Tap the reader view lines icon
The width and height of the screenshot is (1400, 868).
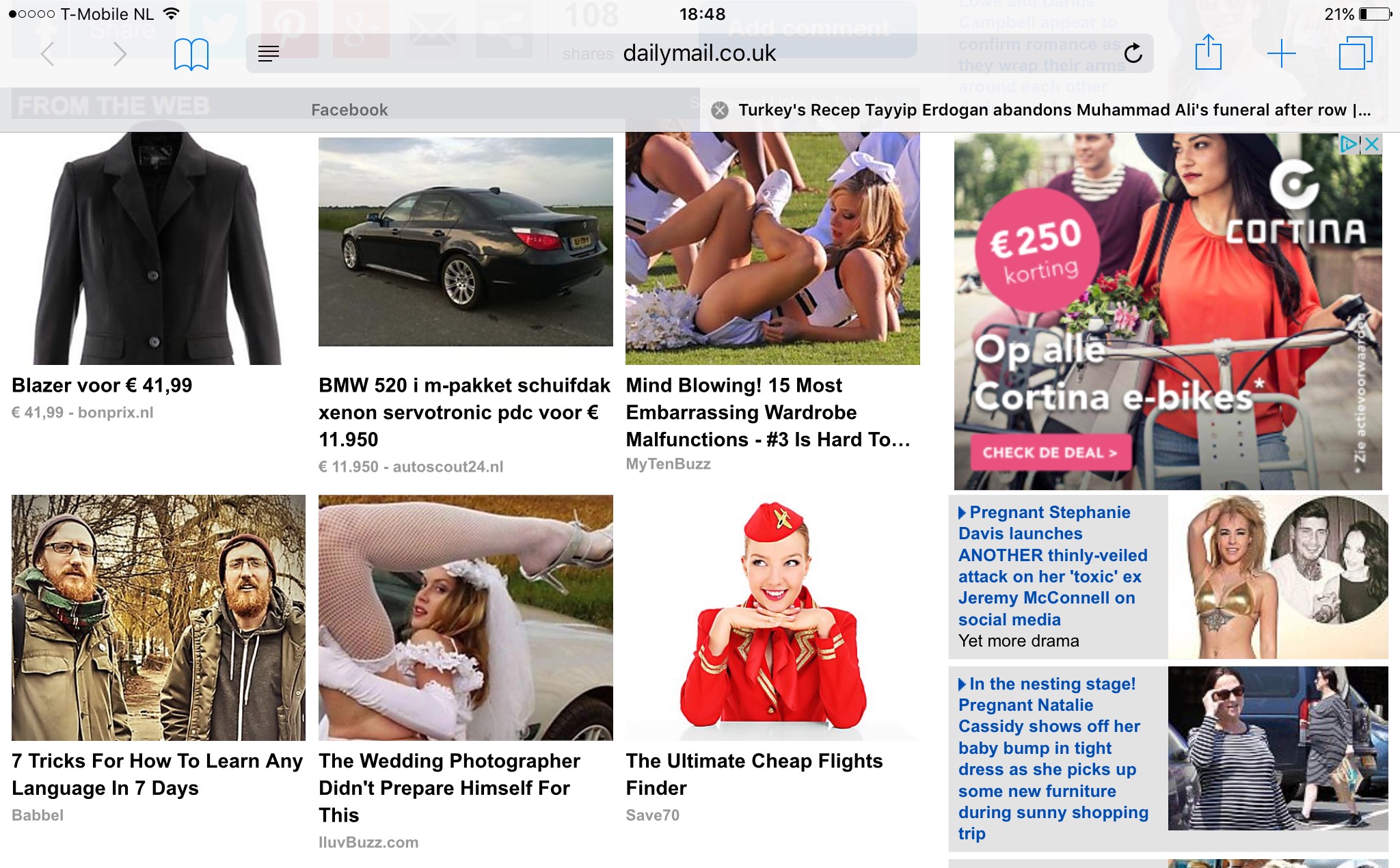tap(269, 53)
